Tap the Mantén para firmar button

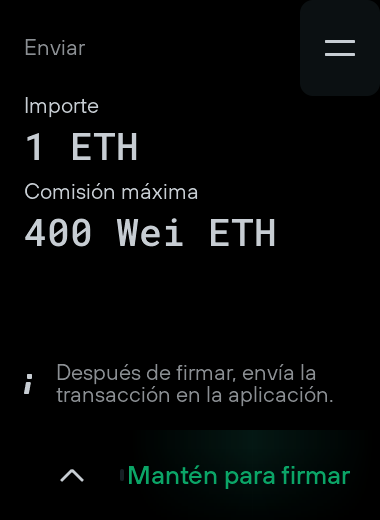coord(239,475)
